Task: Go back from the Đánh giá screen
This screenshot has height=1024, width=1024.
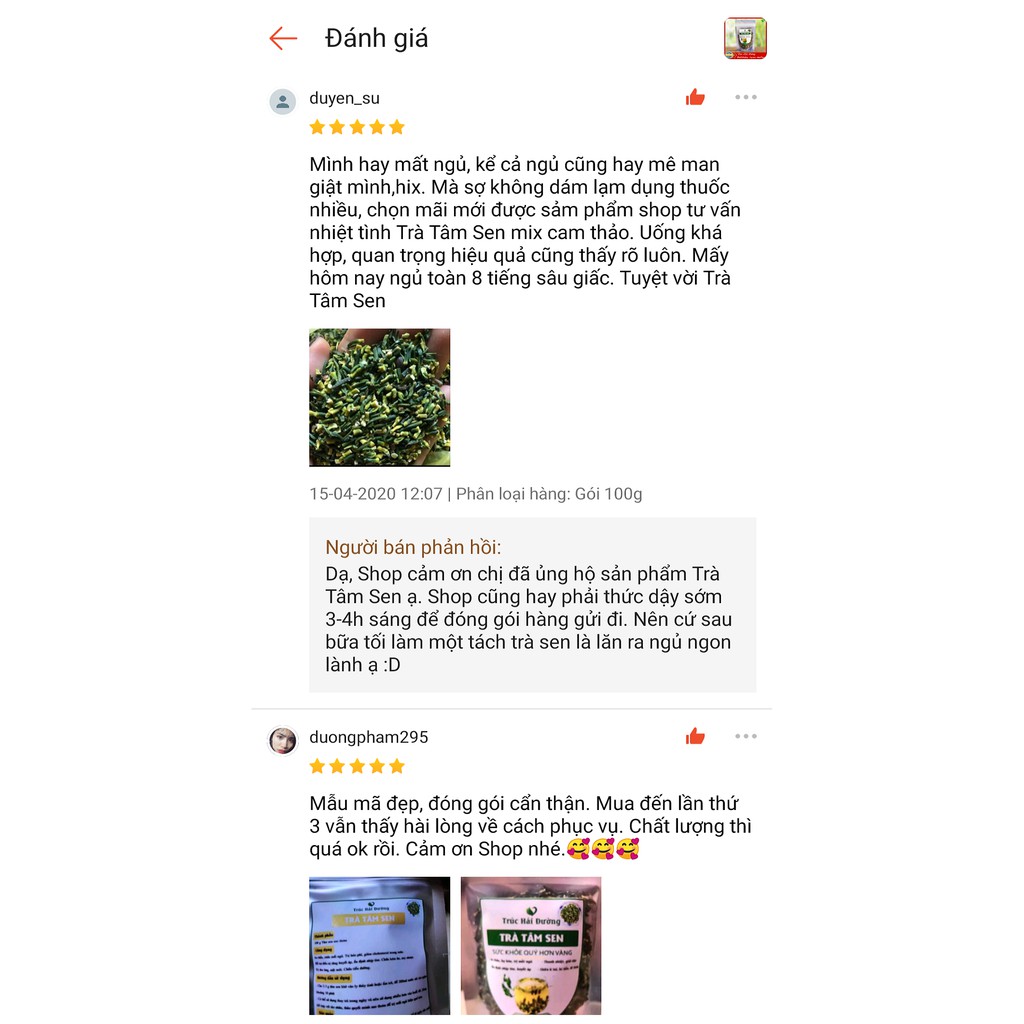Action: pos(283,39)
